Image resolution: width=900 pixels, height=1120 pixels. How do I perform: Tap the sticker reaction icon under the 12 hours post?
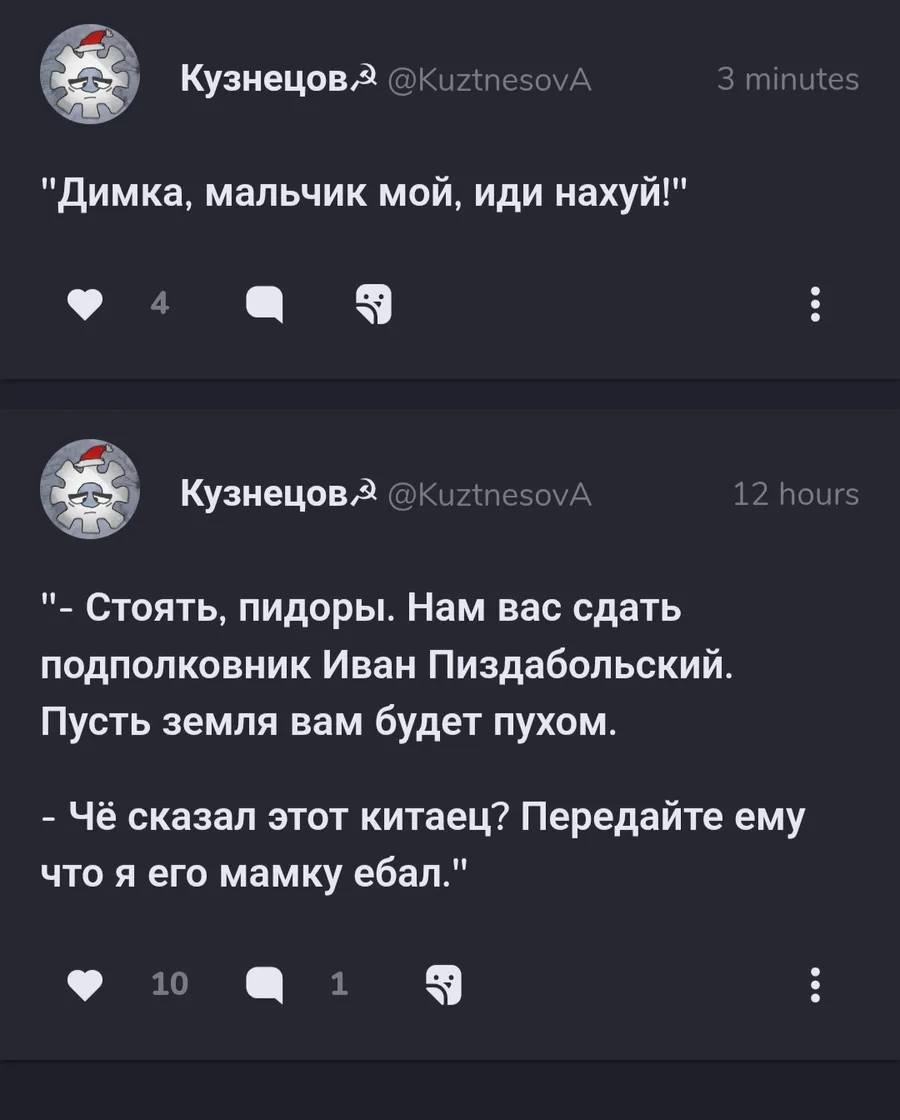click(x=444, y=984)
